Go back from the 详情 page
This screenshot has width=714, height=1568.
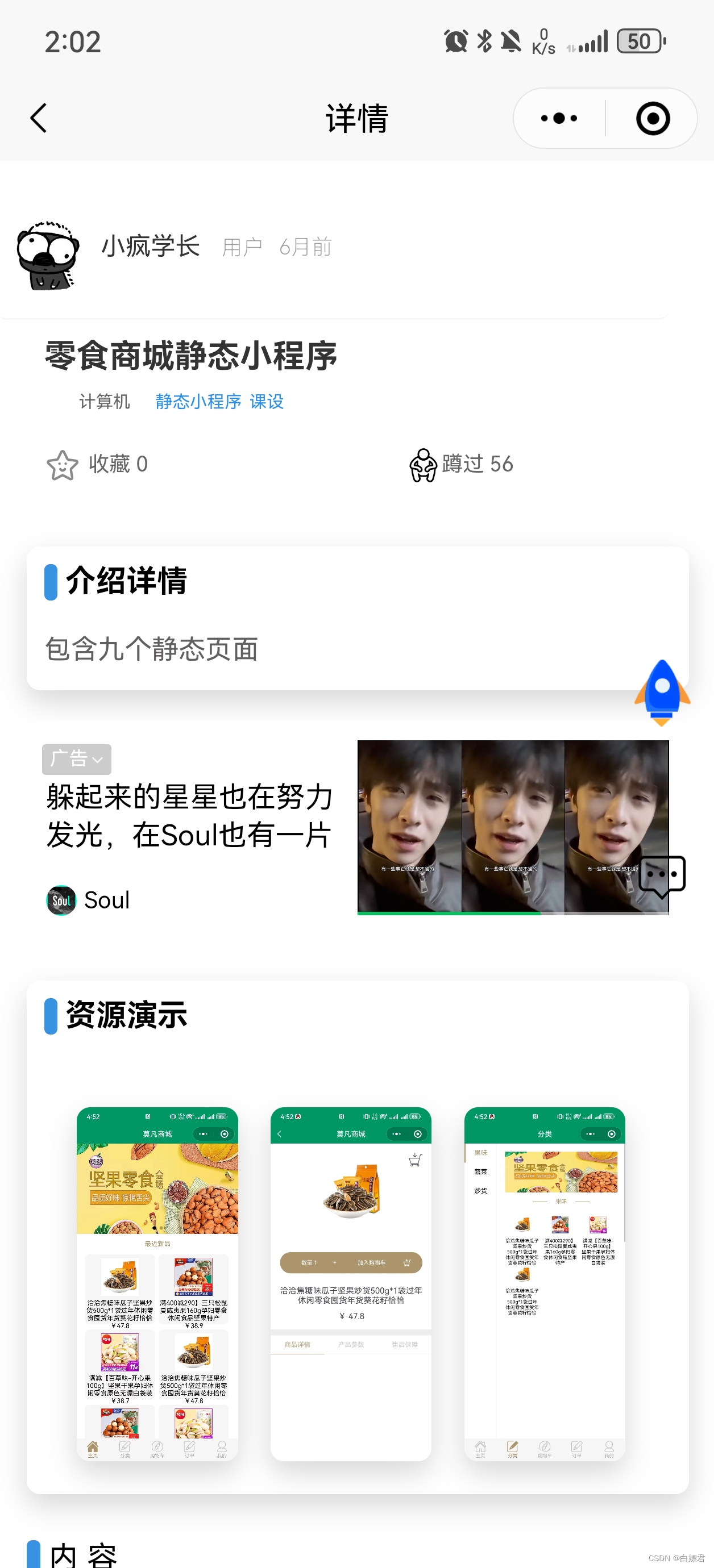pyautogui.click(x=39, y=118)
